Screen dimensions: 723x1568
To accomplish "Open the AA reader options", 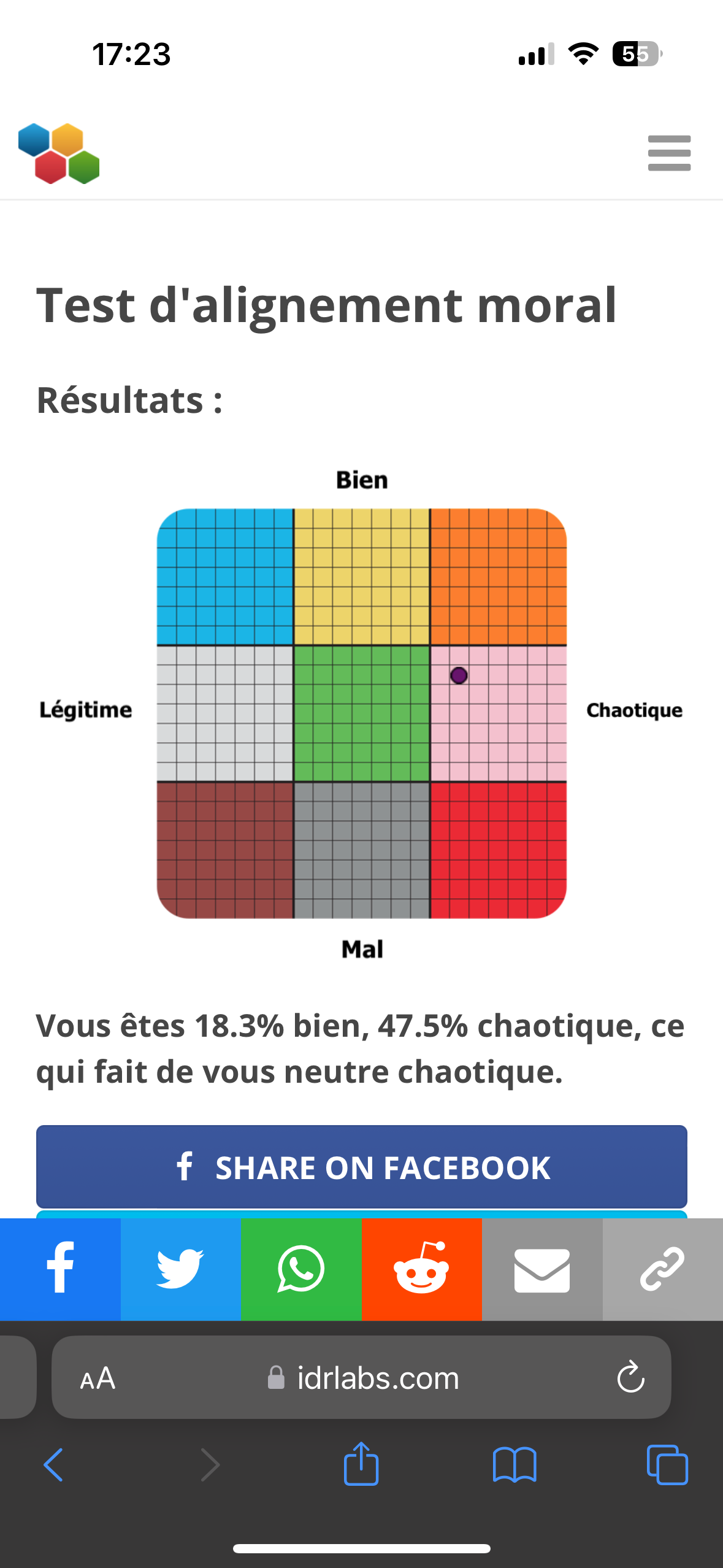I will 98,1378.
